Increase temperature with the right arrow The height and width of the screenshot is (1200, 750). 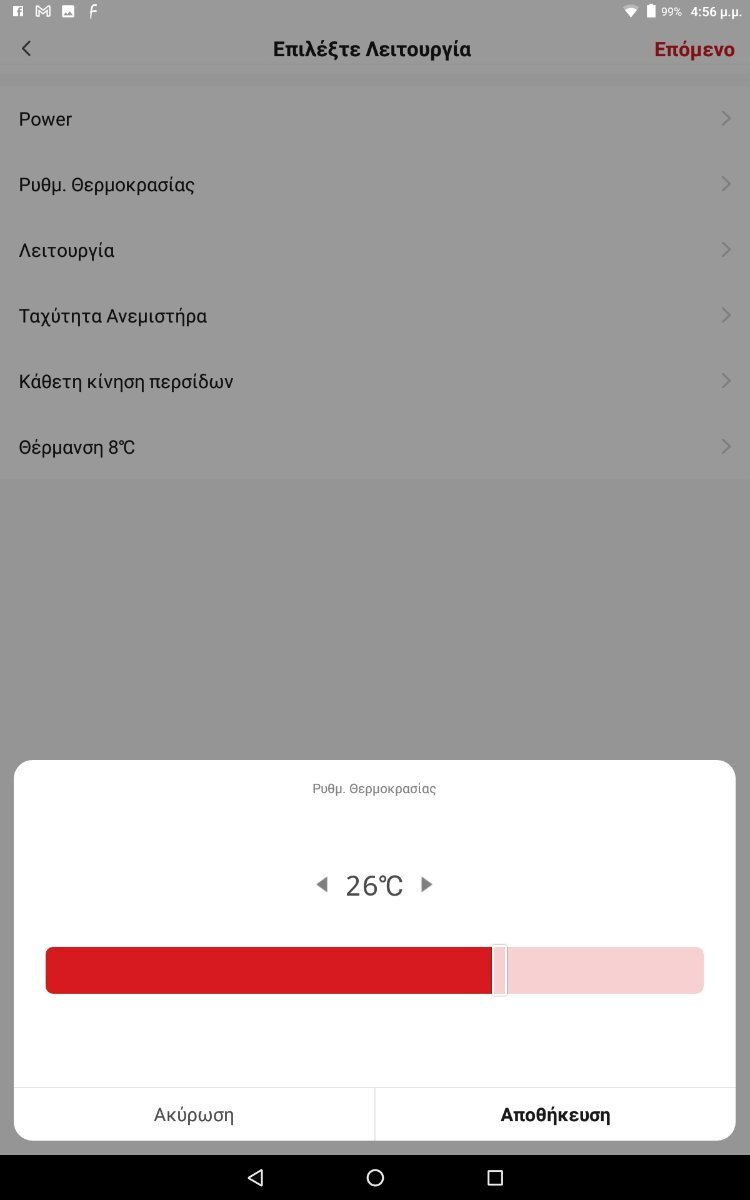427,885
